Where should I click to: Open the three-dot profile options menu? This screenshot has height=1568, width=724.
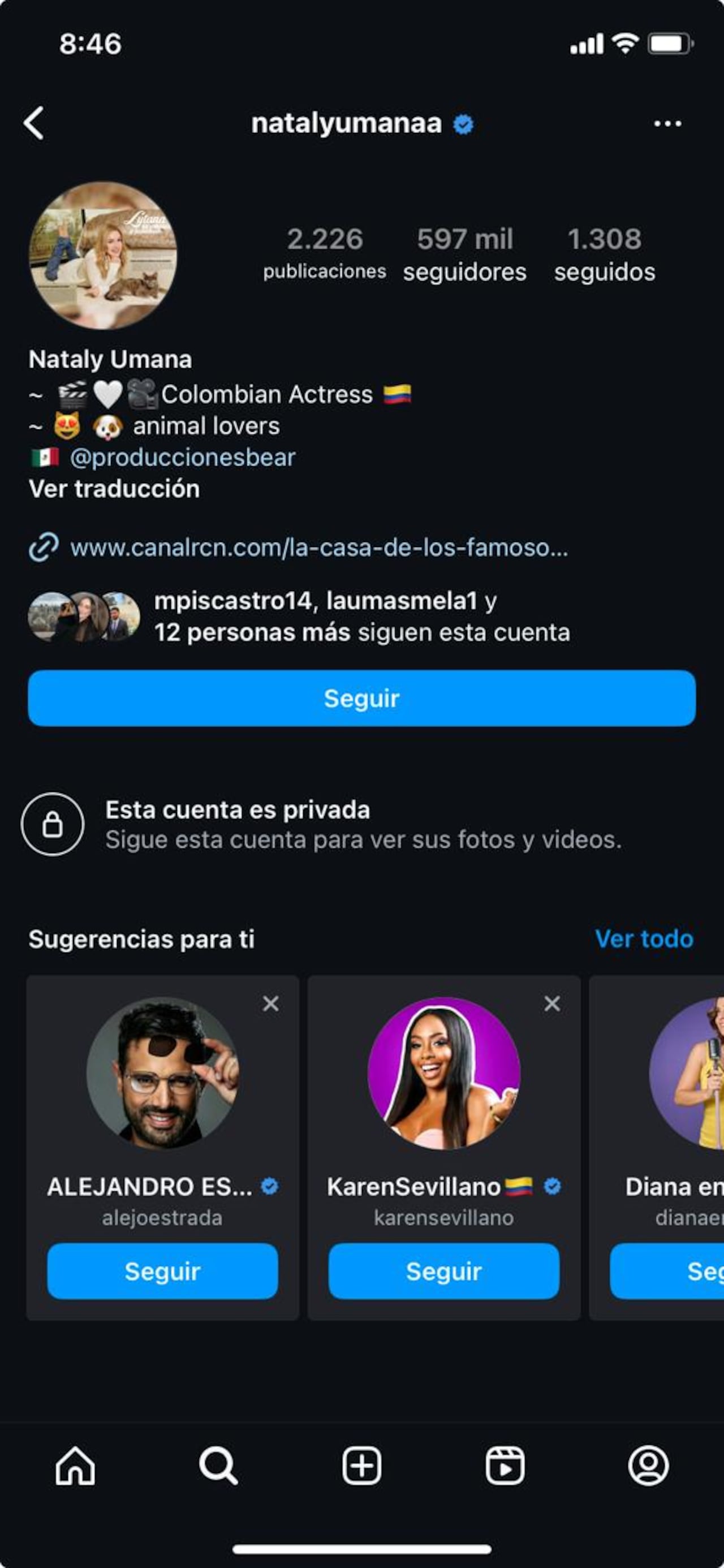point(667,123)
